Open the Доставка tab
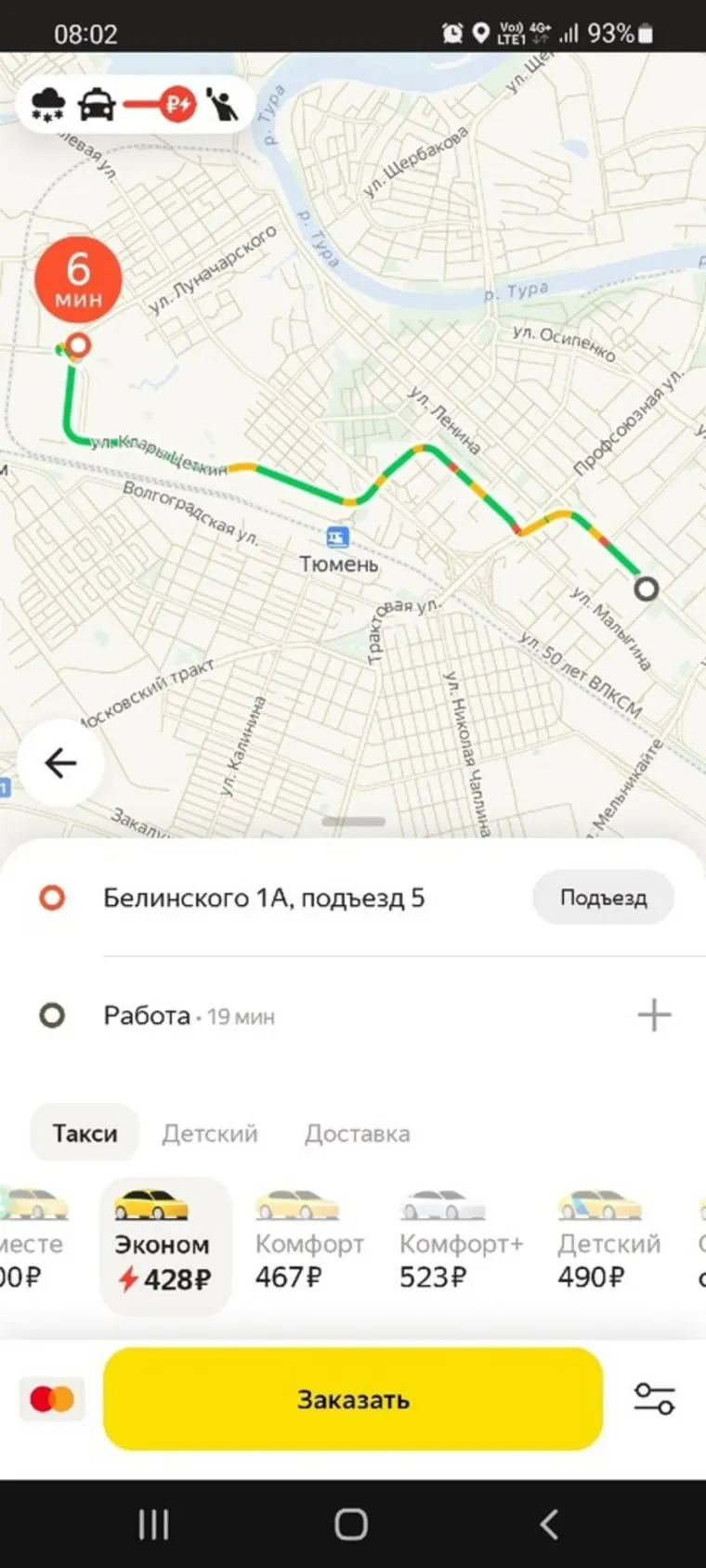This screenshot has width=706, height=1568. tap(357, 1134)
